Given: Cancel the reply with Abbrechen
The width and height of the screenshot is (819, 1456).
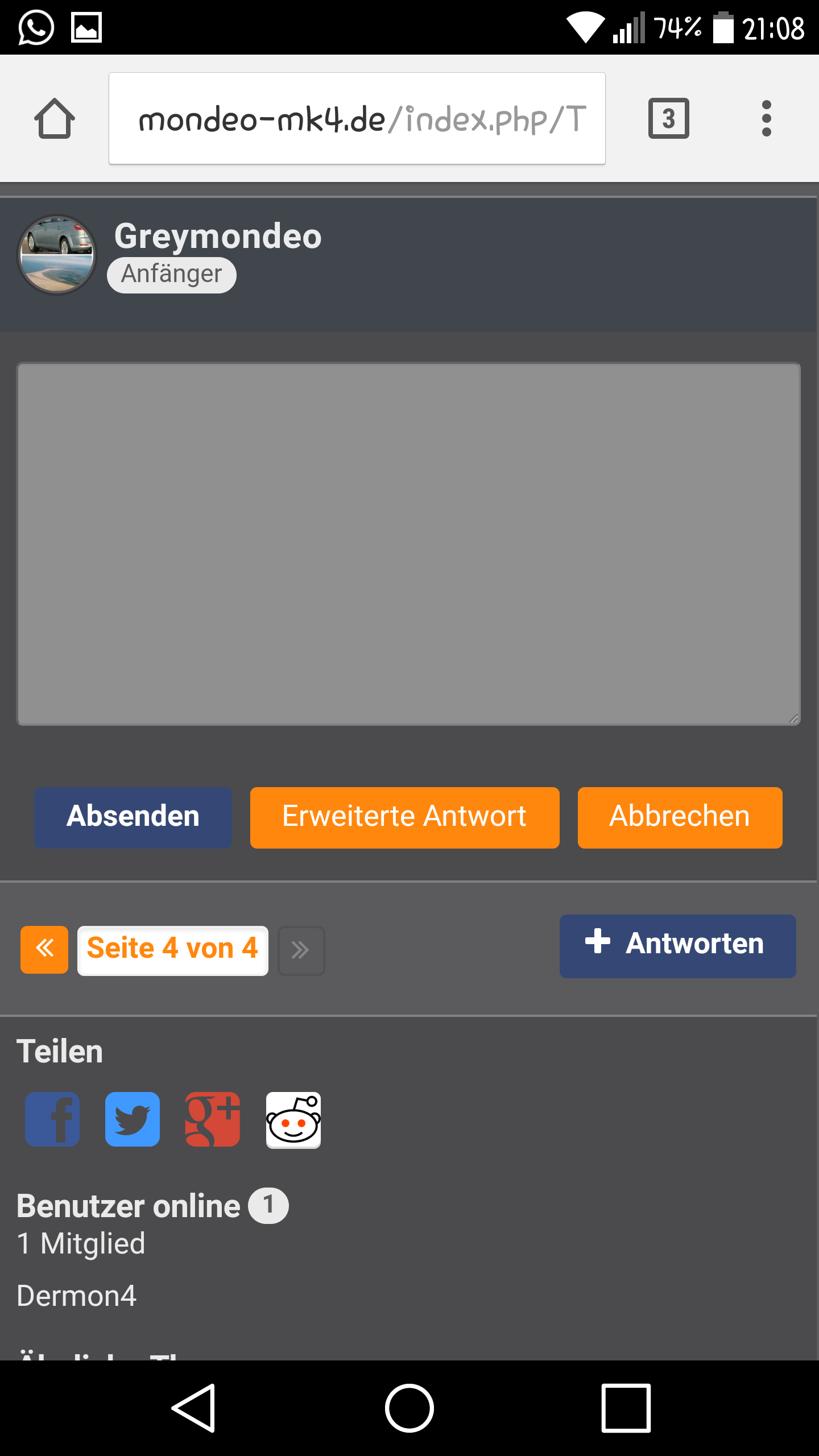Looking at the screenshot, I should pyautogui.click(x=680, y=817).
